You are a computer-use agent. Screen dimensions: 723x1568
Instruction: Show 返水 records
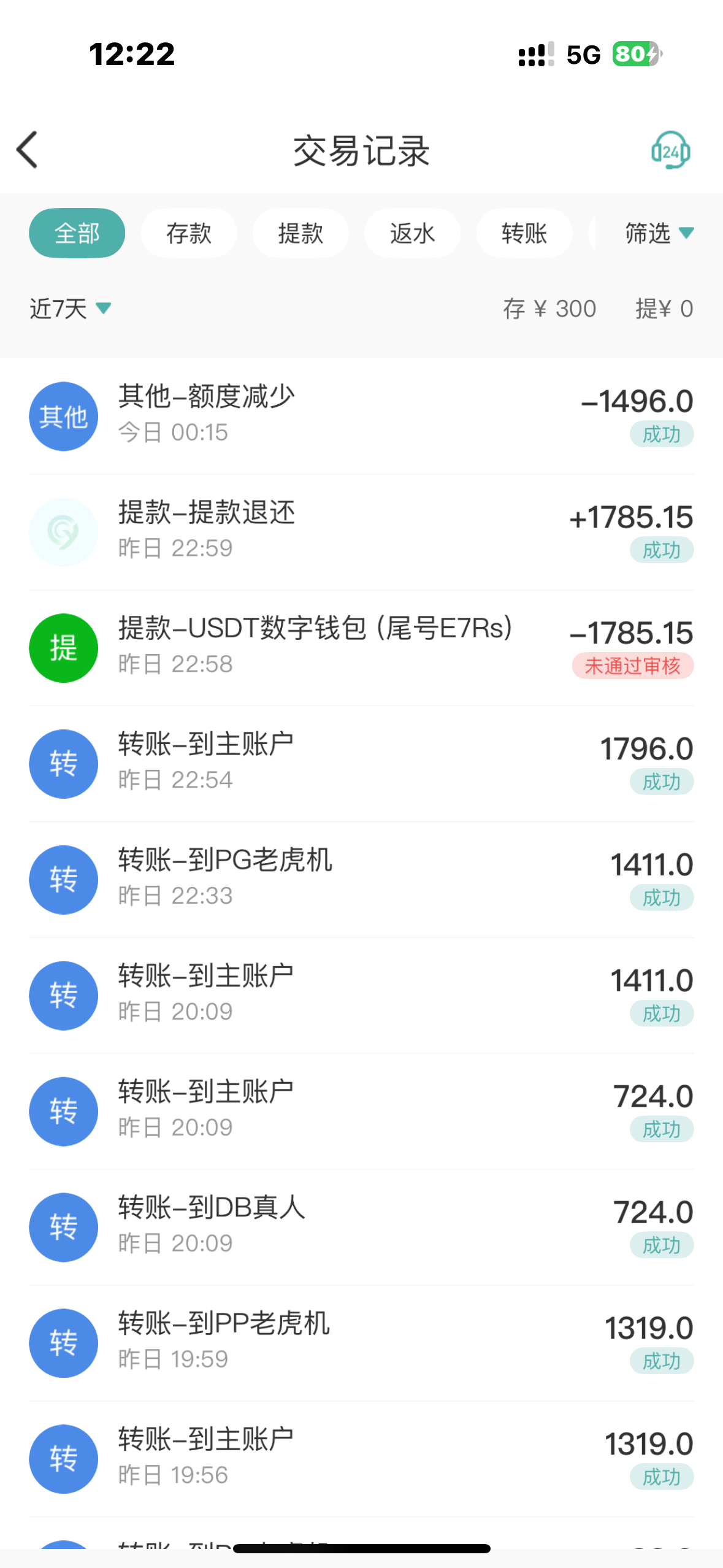pos(412,233)
